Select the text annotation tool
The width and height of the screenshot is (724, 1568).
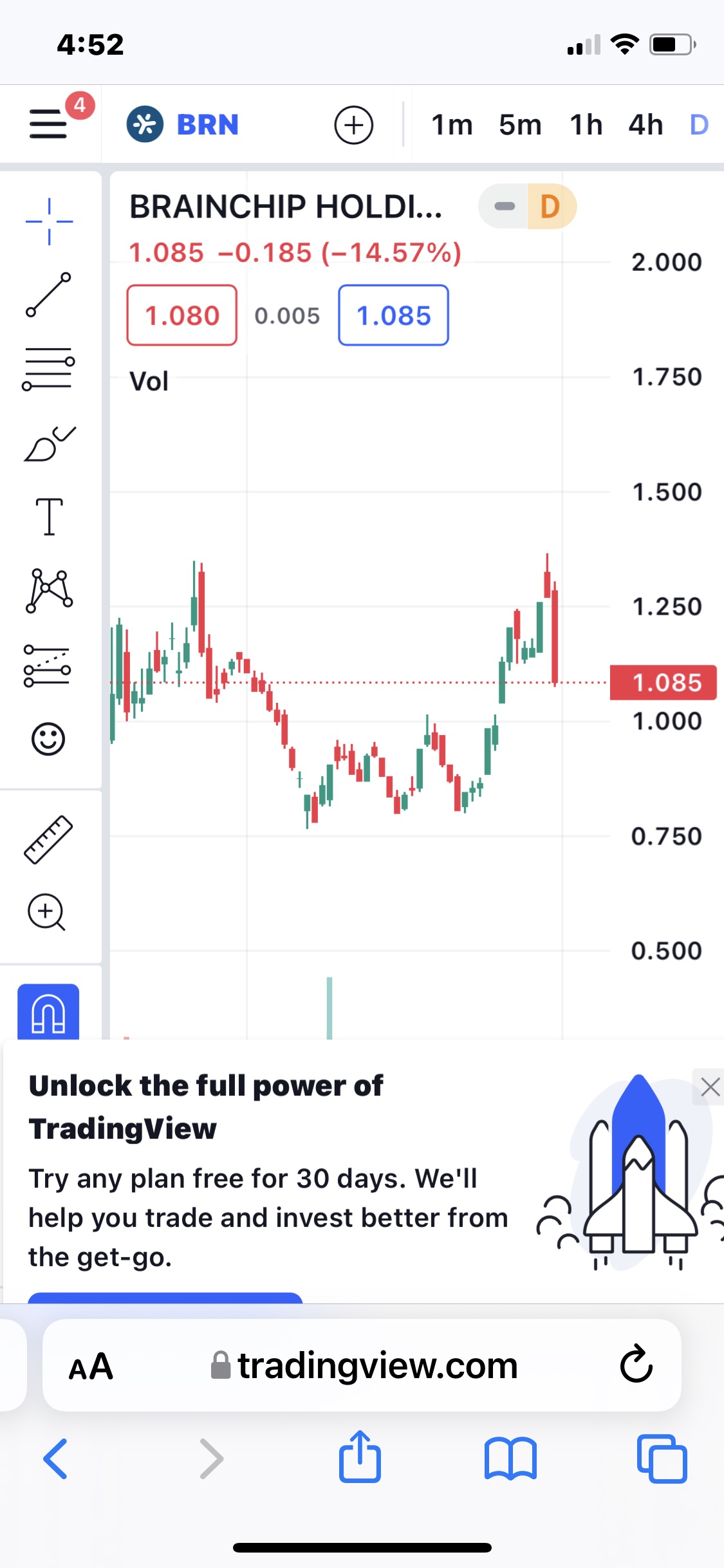coord(49,517)
